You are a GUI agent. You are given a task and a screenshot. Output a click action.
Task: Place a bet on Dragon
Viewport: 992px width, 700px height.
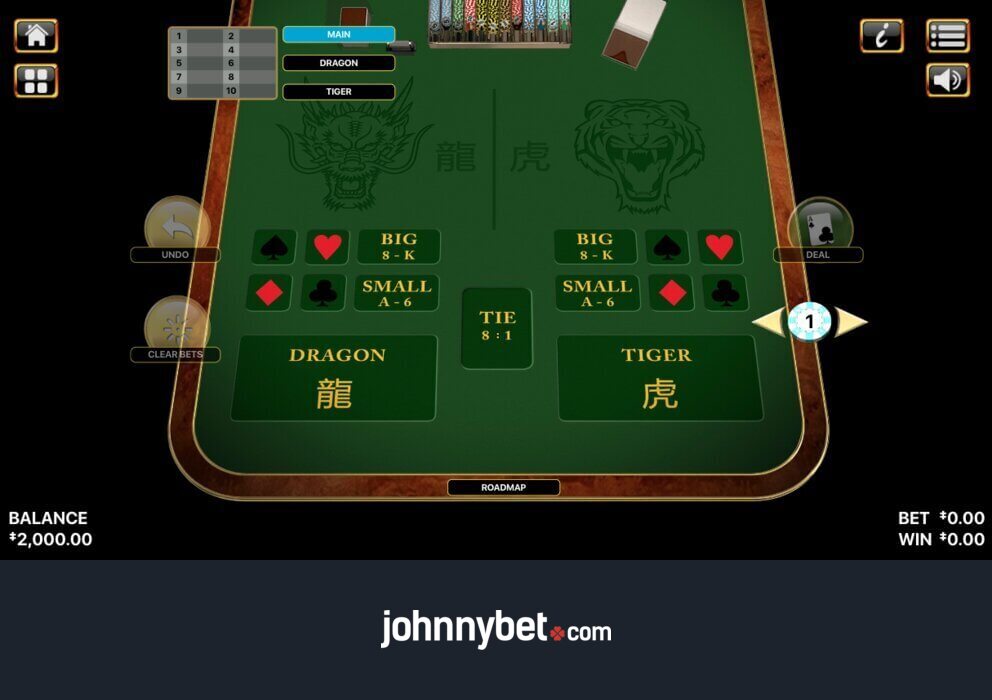[x=334, y=378]
